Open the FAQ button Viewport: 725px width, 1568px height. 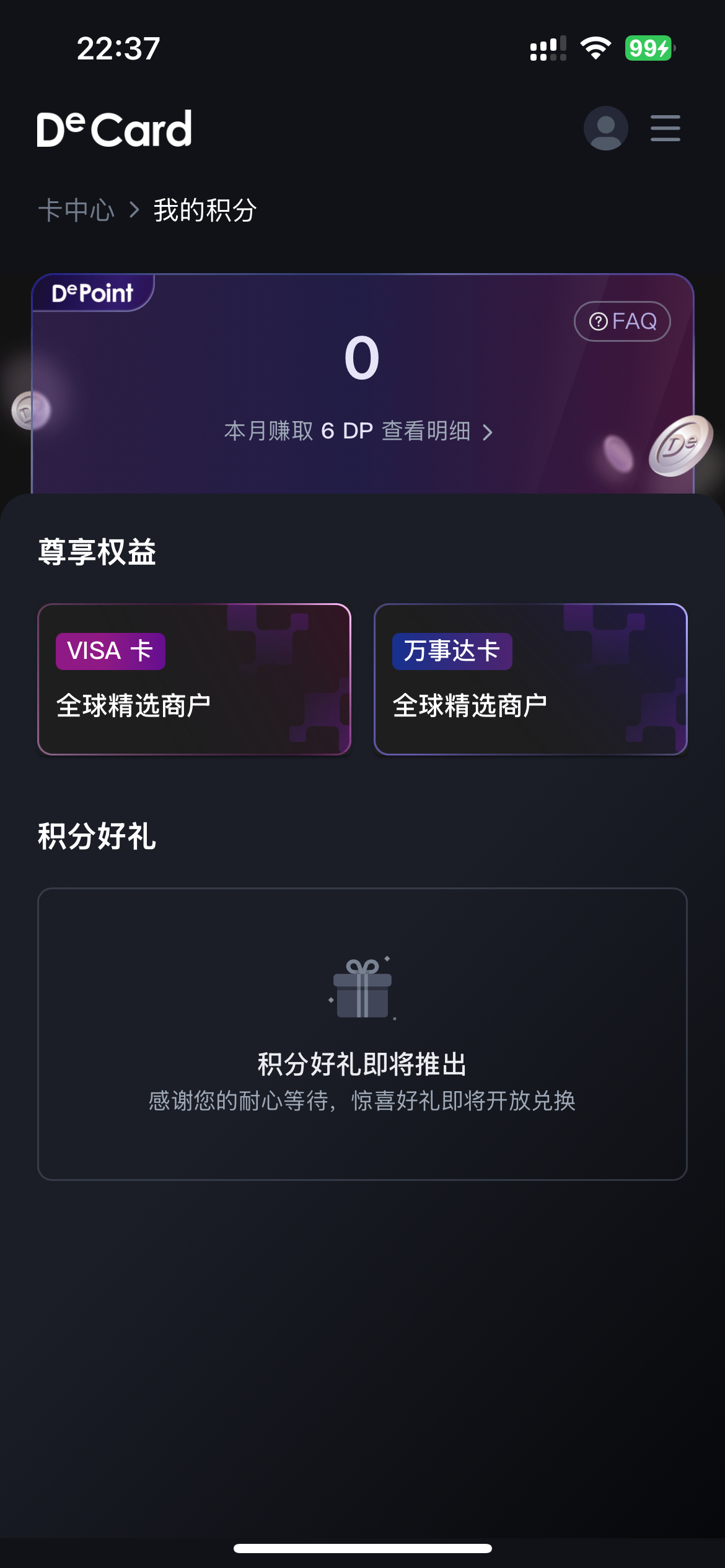622,321
